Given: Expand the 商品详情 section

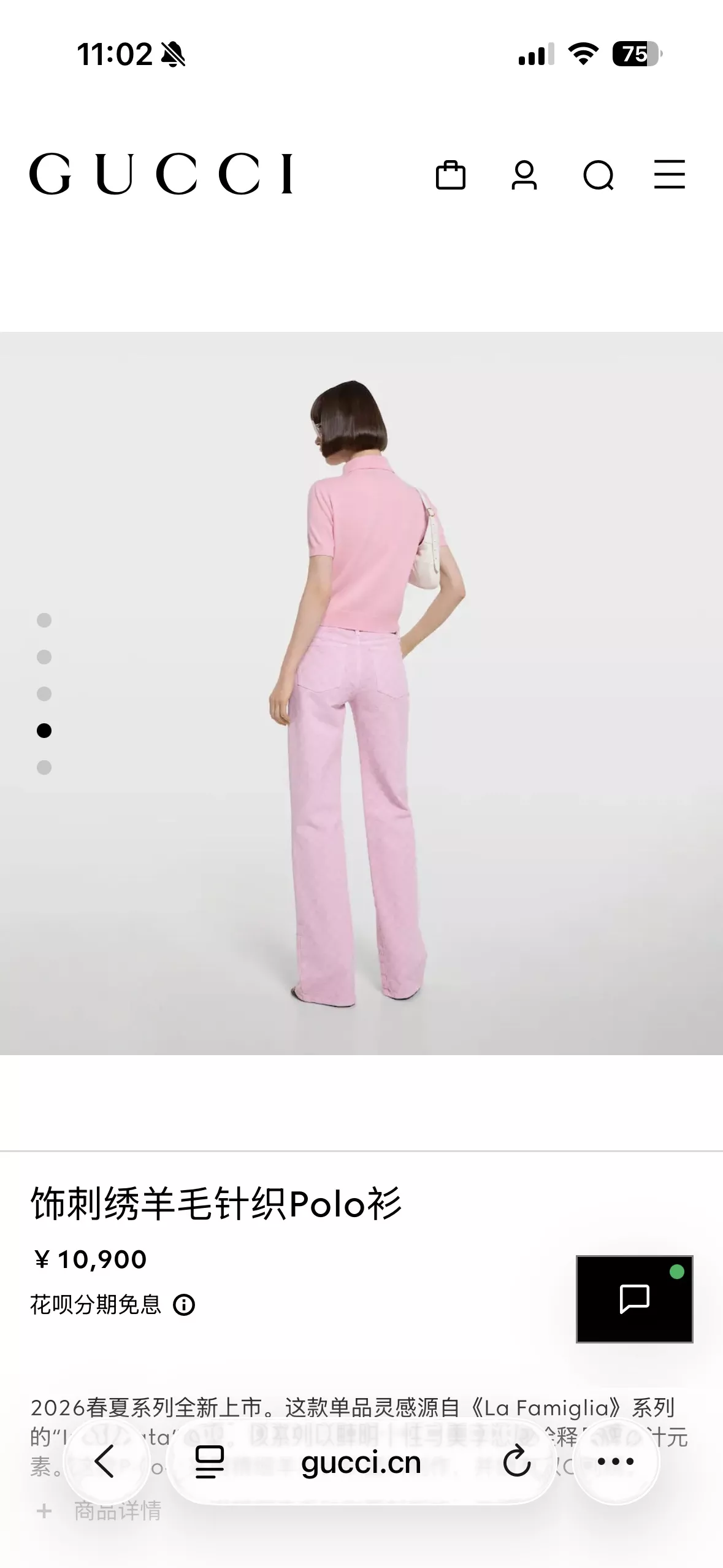Looking at the screenshot, I should click(x=98, y=1510).
